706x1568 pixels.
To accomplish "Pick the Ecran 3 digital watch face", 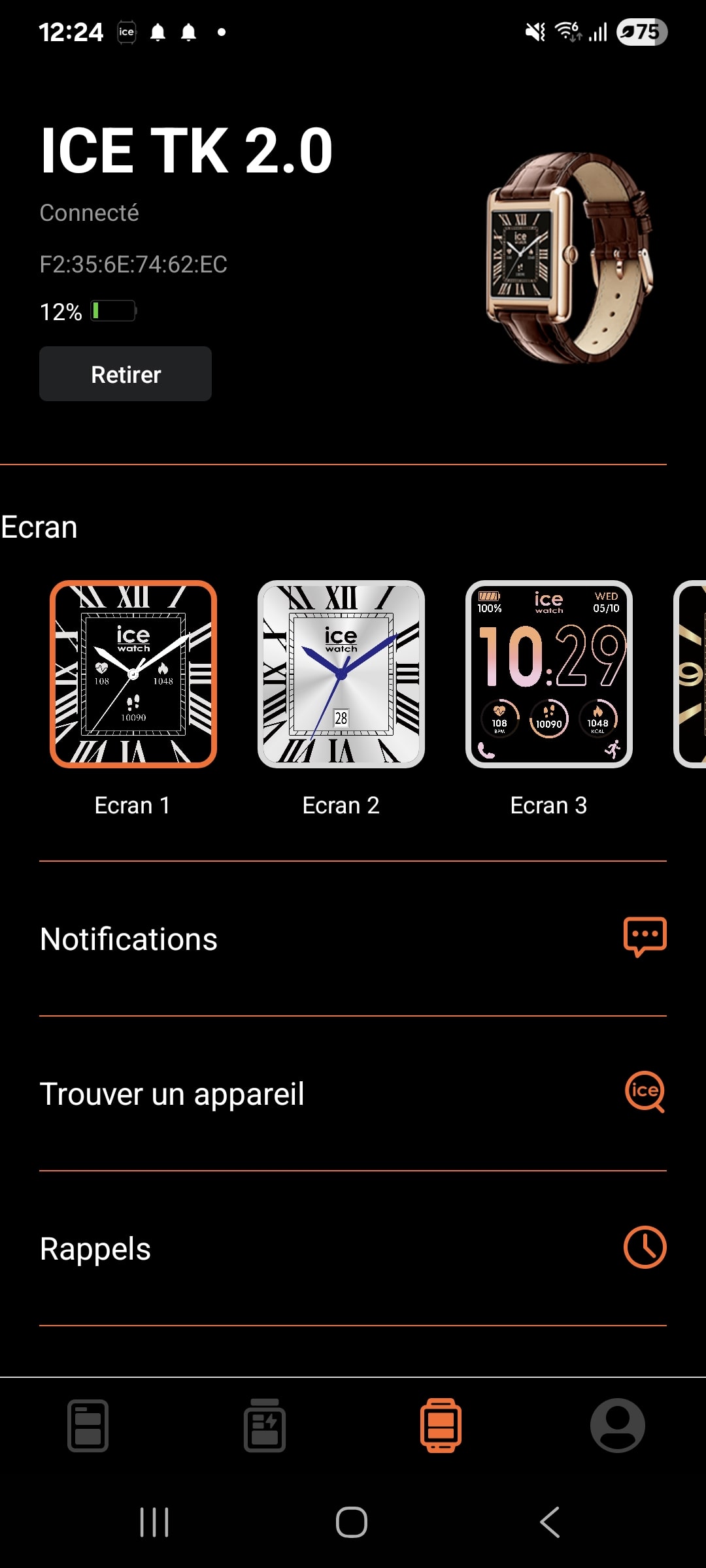I will click(x=549, y=674).
